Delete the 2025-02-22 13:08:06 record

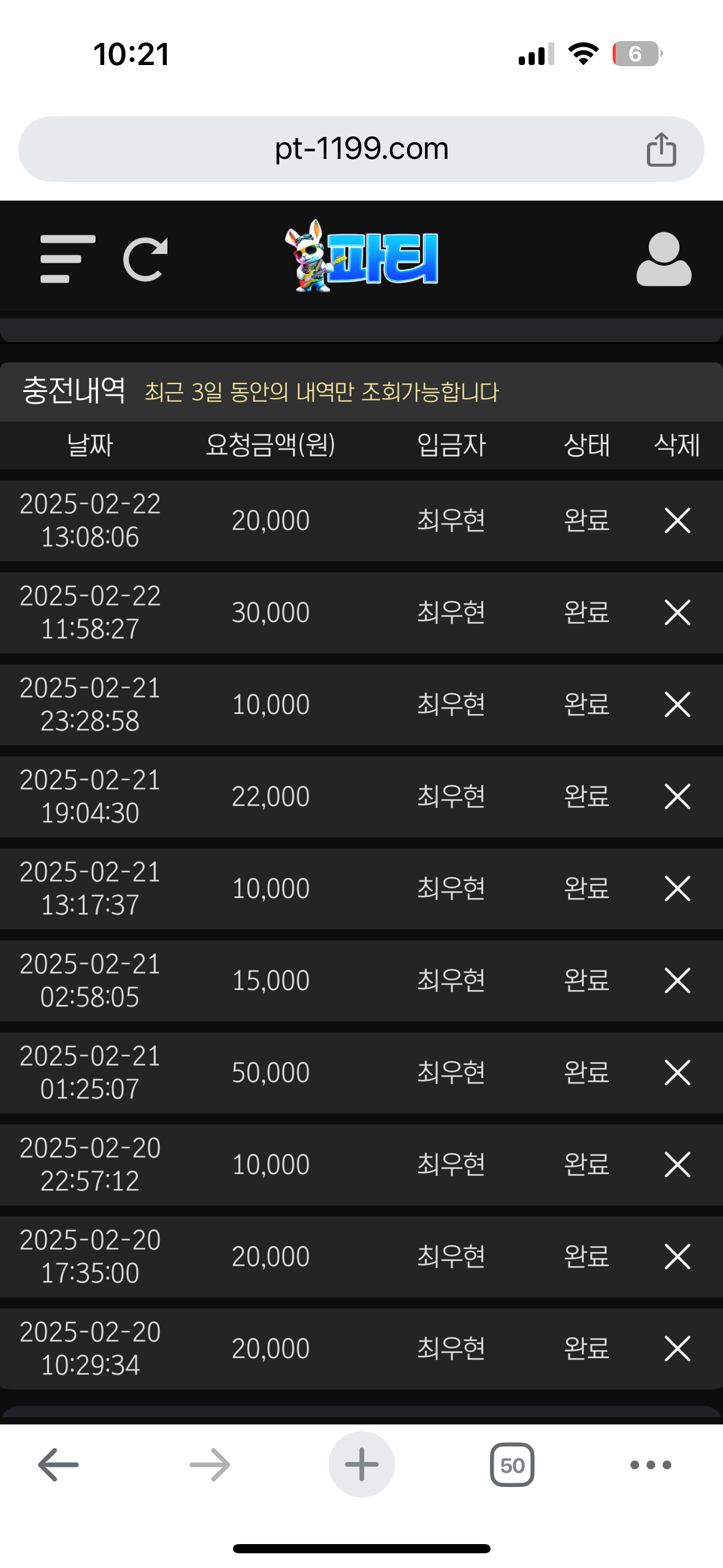[677, 520]
